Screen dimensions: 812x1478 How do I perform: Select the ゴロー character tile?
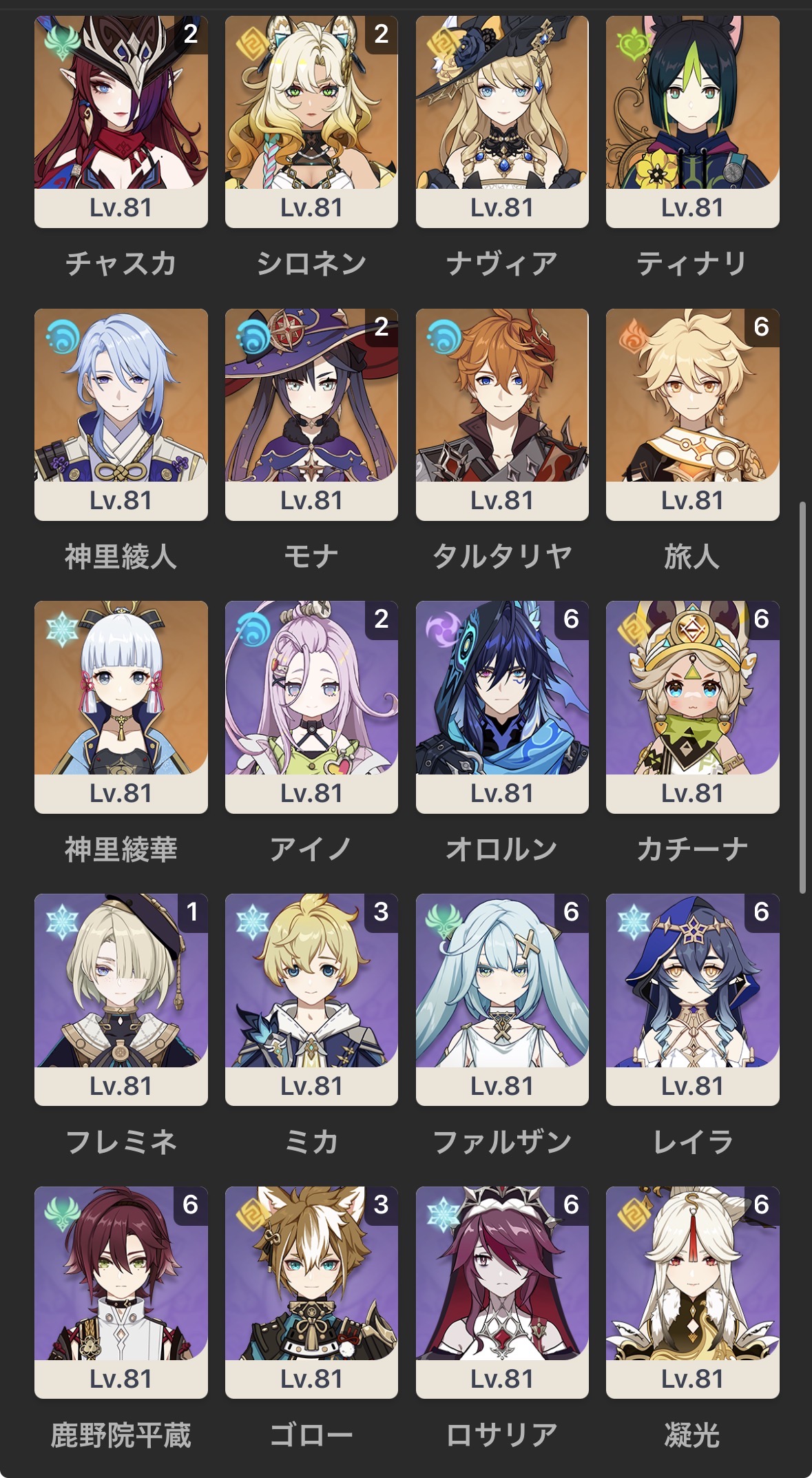[311, 1292]
